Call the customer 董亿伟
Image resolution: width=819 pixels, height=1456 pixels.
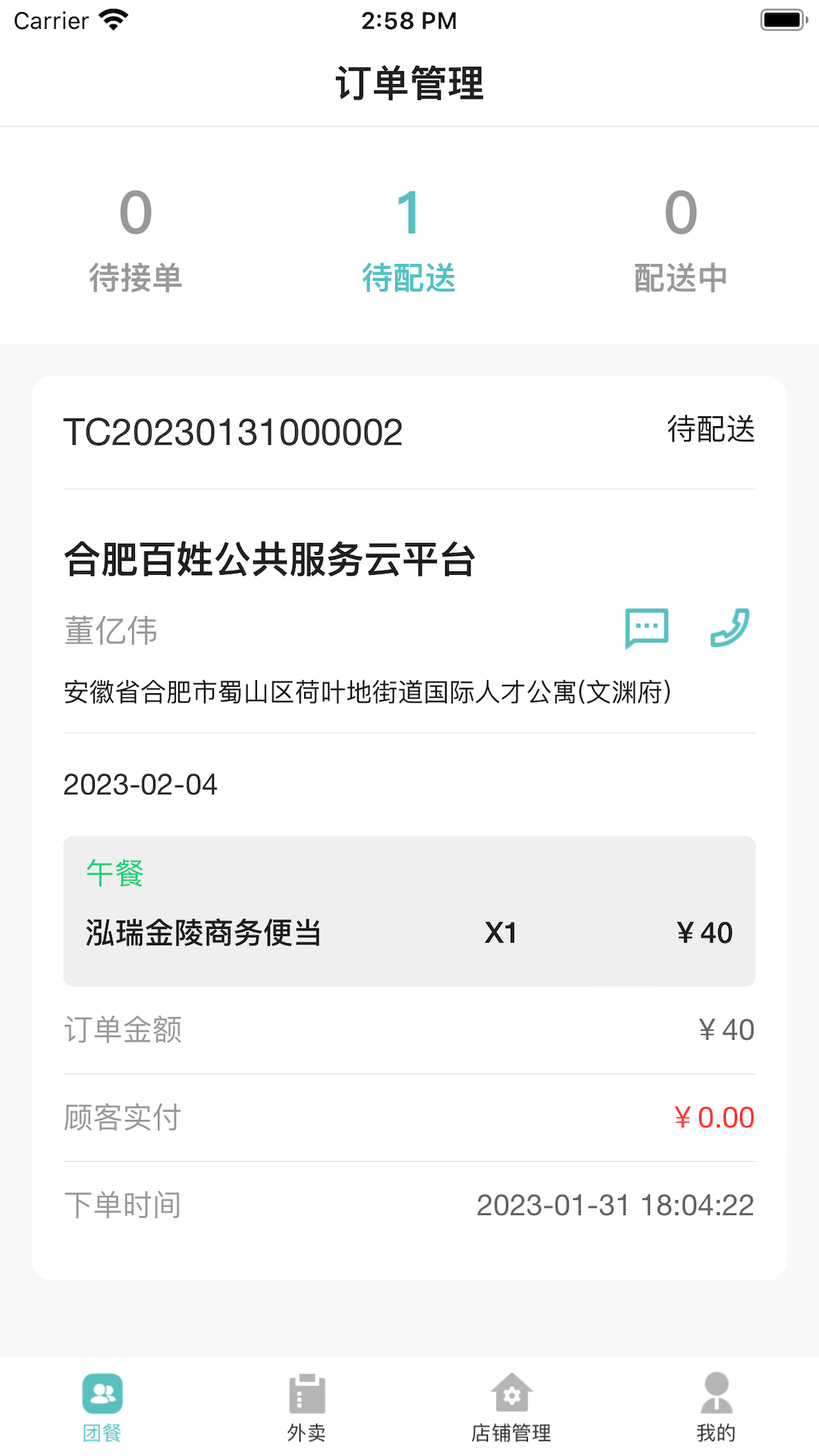pyautogui.click(x=730, y=629)
